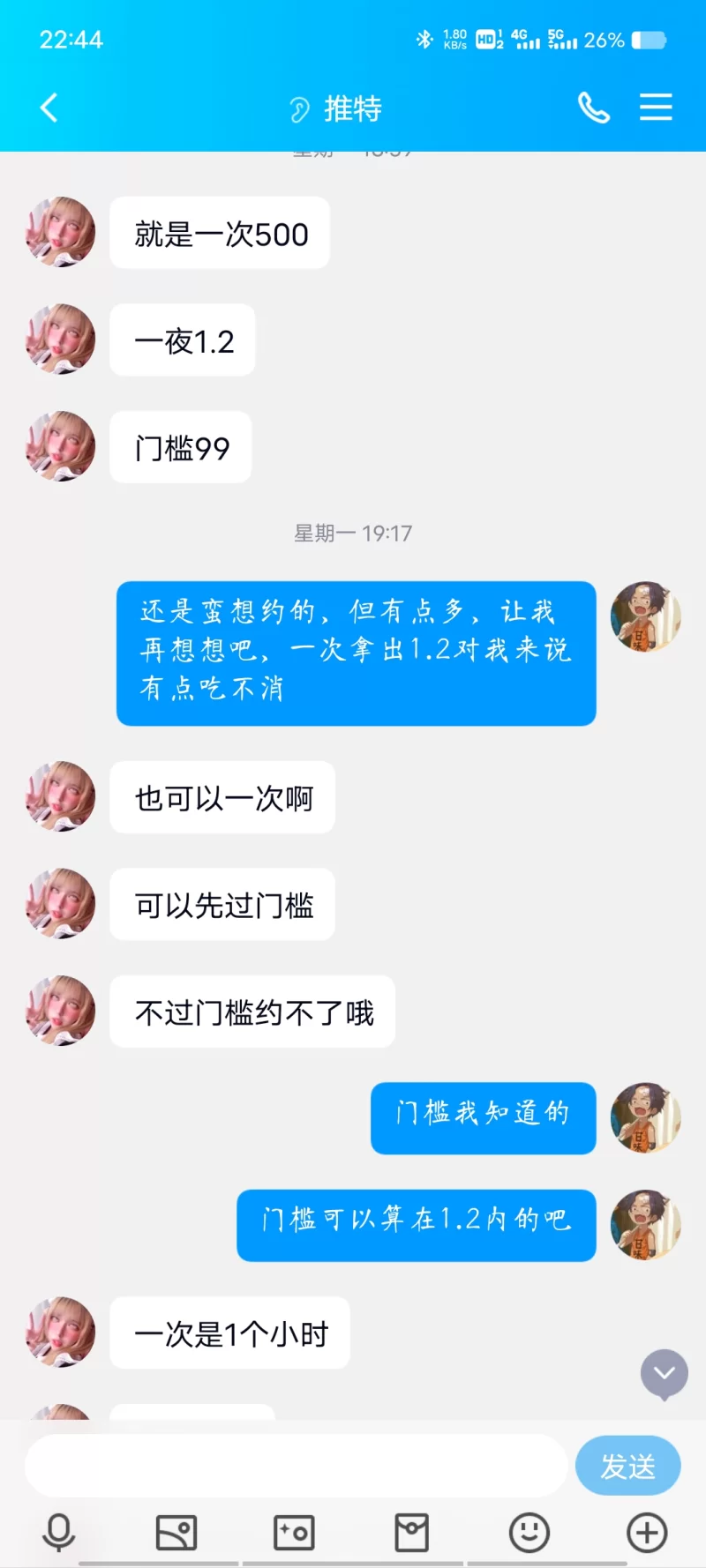Screen dimensions: 706x1568
Task: Open the voice message microphone
Action: pos(59,1533)
